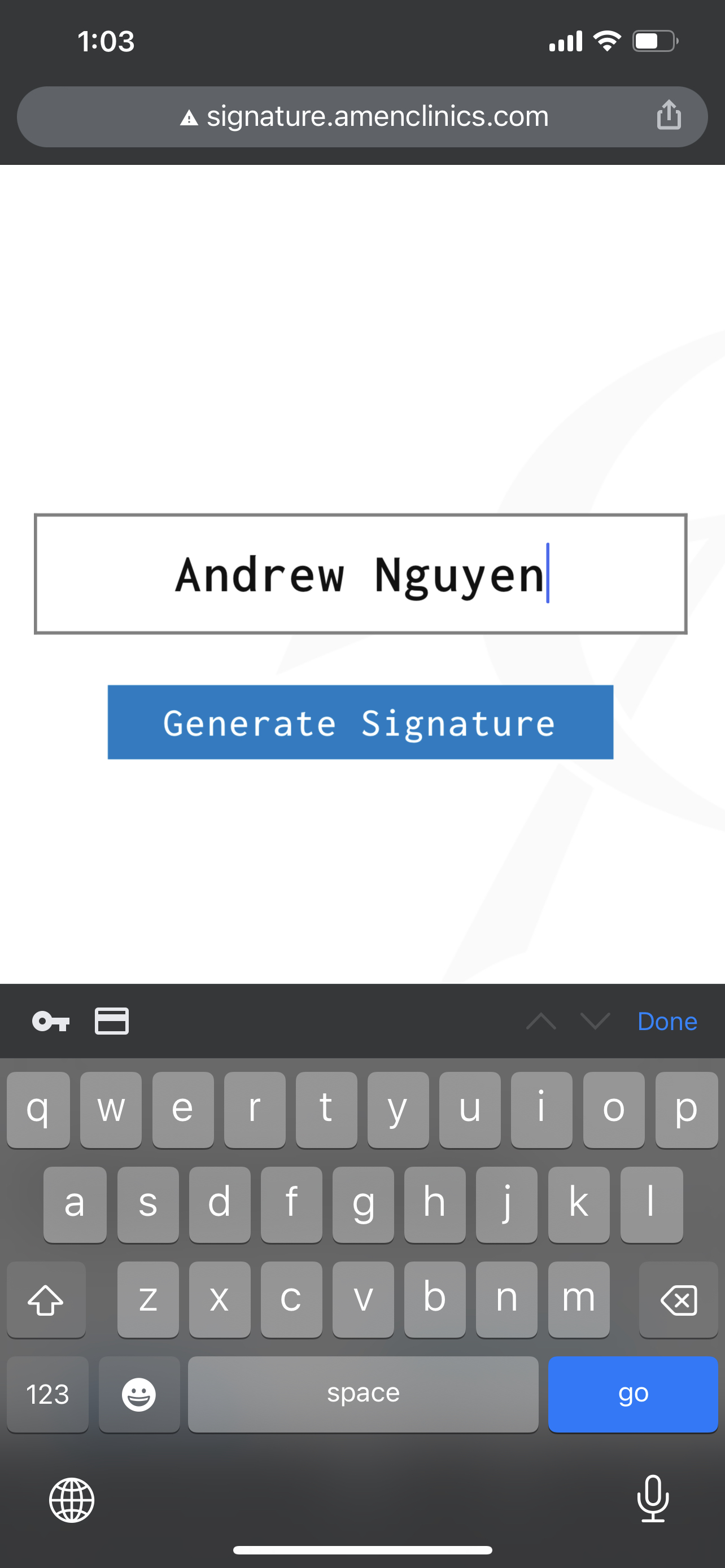The height and width of the screenshot is (1568, 725).
Task: Focus the name field containing Andrew Nguyen
Action: [x=360, y=574]
